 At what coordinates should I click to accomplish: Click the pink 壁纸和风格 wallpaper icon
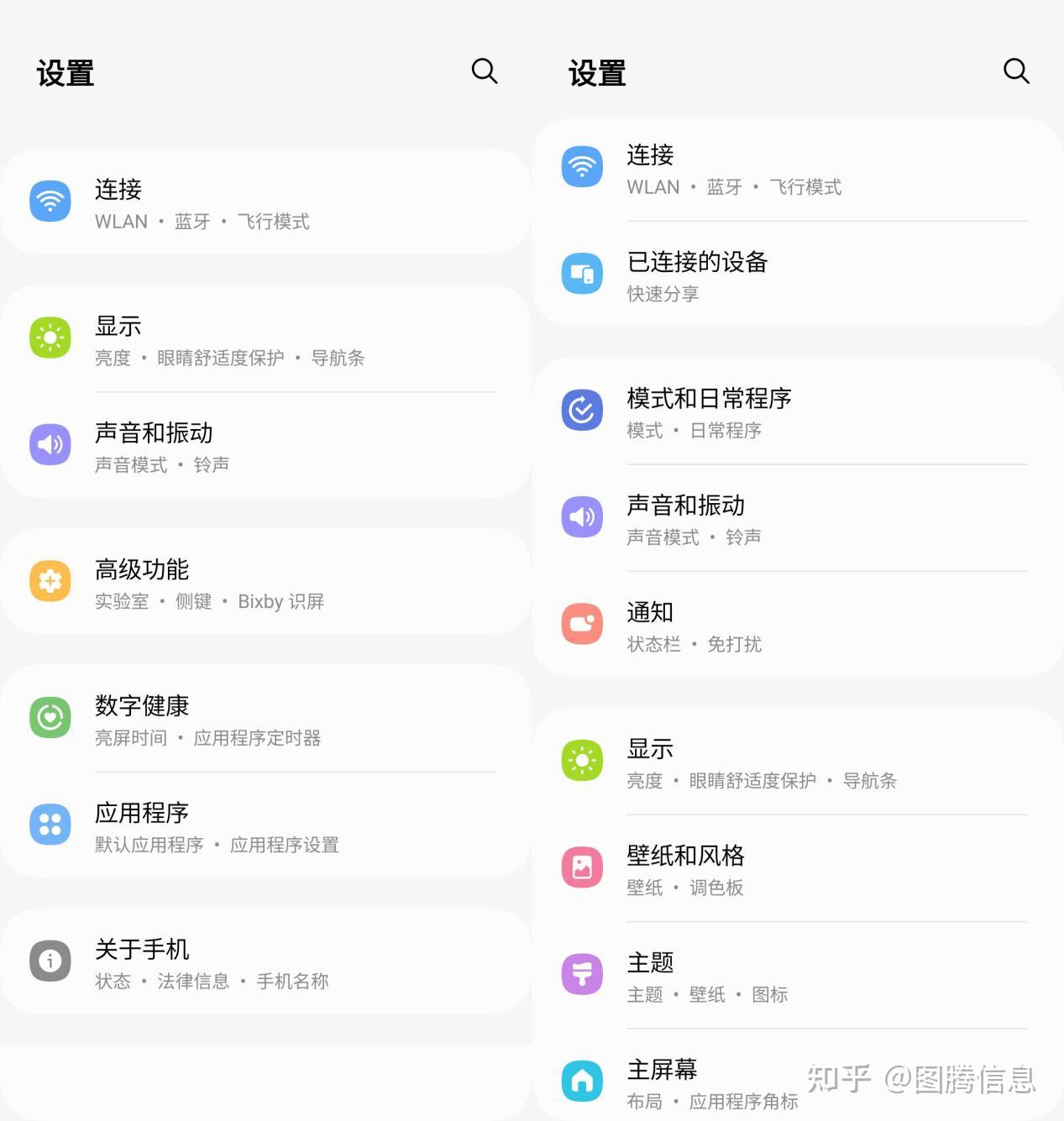[x=582, y=867]
